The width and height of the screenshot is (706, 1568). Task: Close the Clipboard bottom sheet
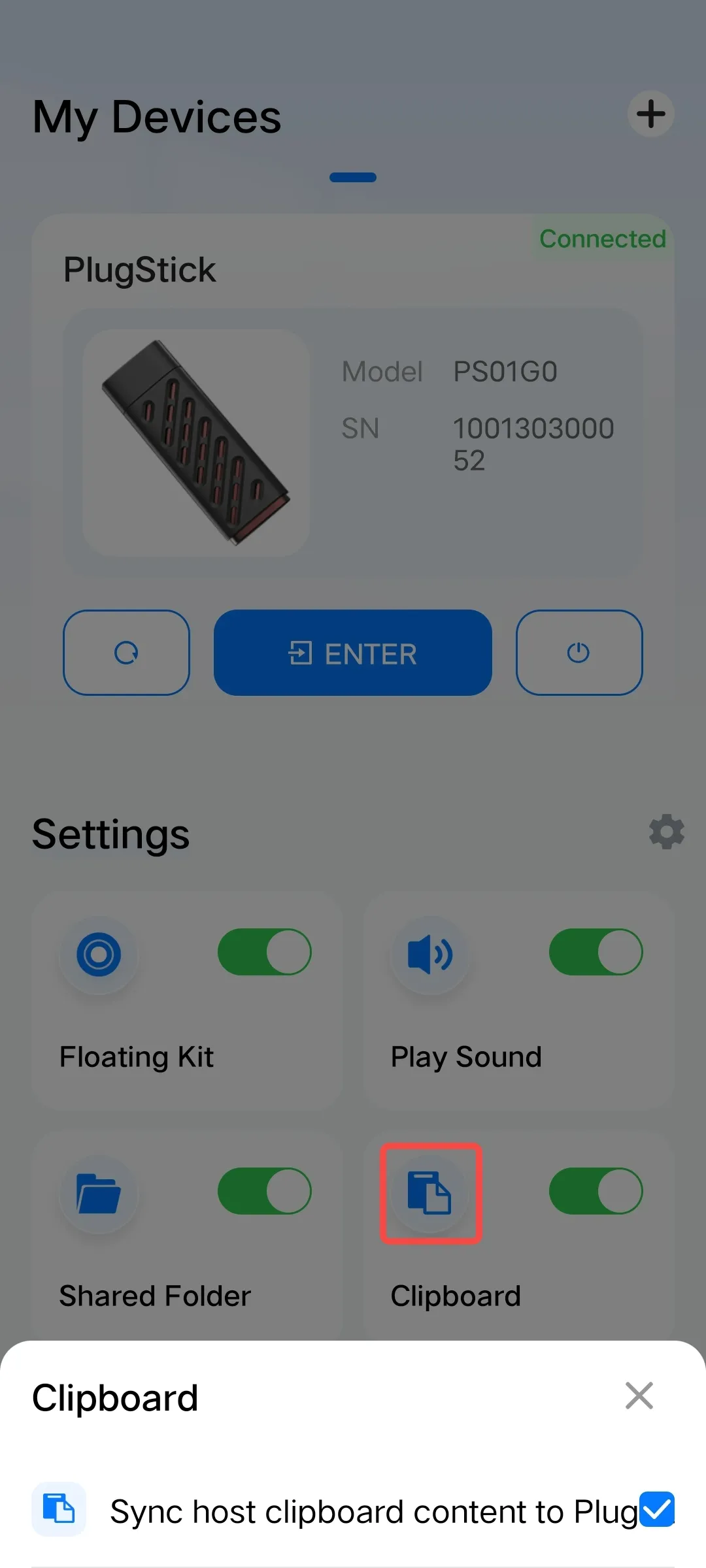pos(639,1396)
